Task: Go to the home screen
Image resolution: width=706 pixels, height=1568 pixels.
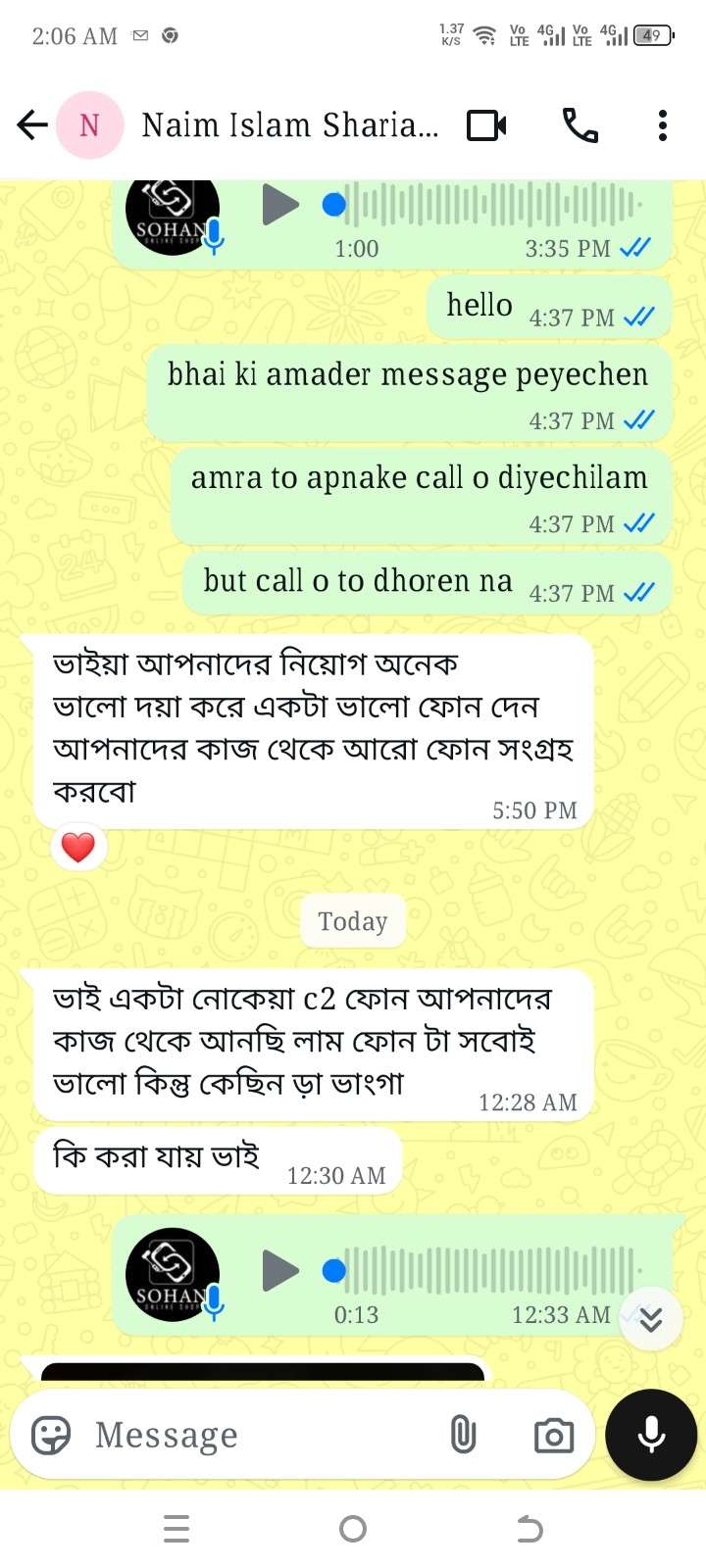Action: [353, 1529]
